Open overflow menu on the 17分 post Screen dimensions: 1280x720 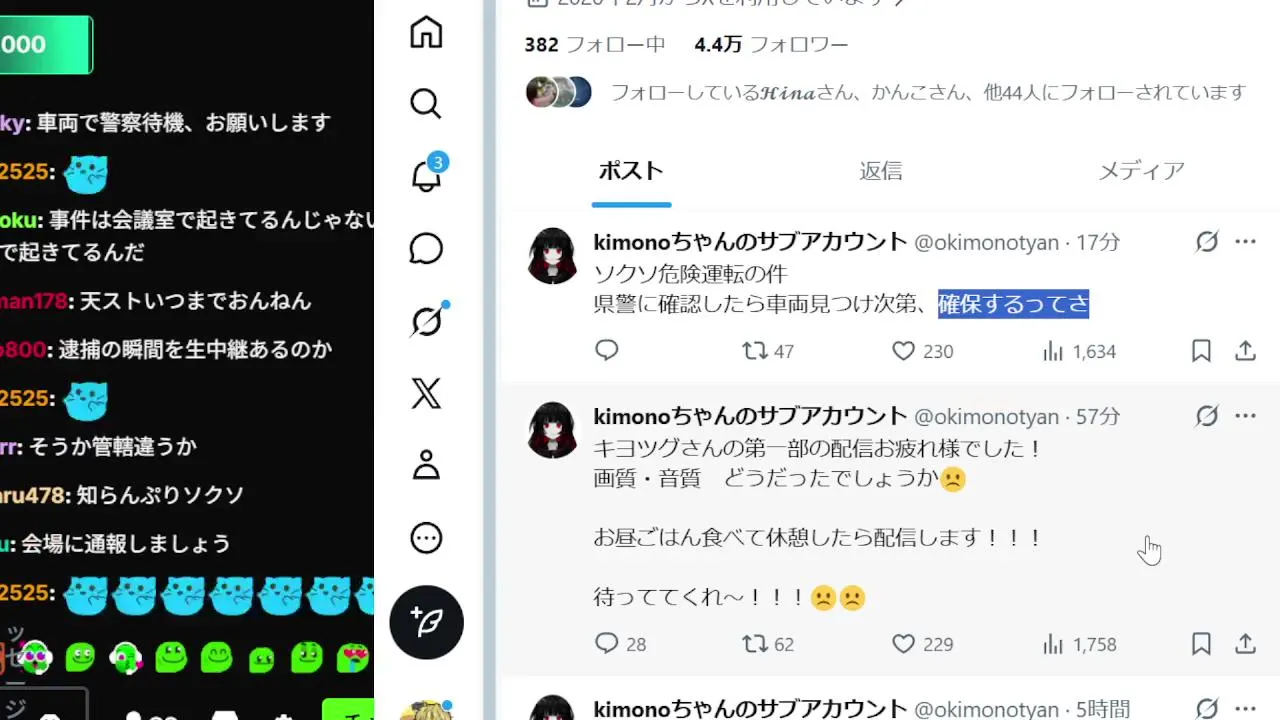[x=1245, y=242]
